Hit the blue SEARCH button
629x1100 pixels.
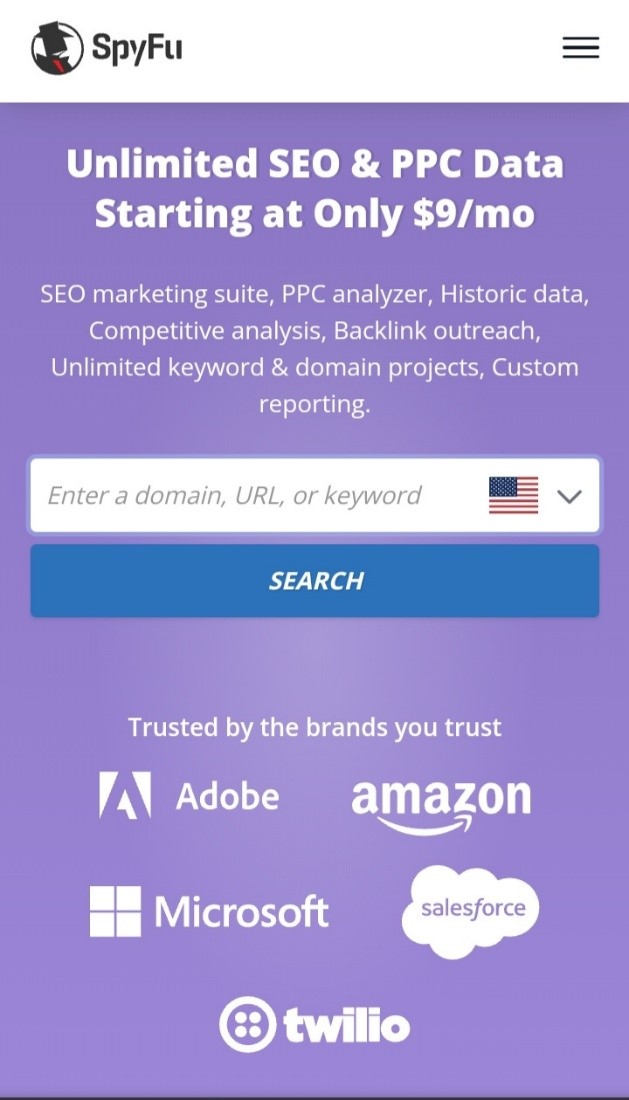(x=314, y=581)
